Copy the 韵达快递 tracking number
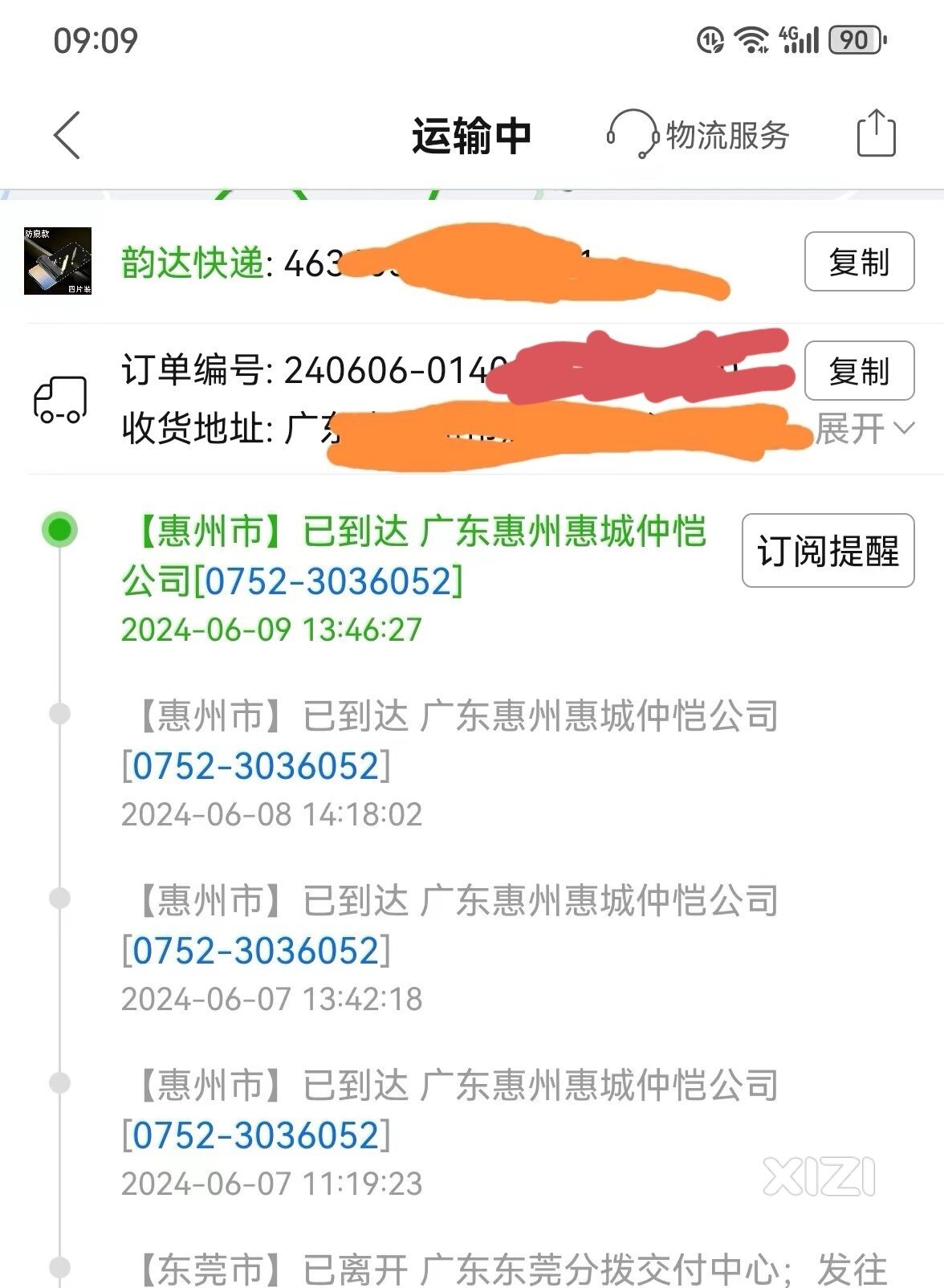This screenshot has height=1288, width=944. click(x=859, y=262)
